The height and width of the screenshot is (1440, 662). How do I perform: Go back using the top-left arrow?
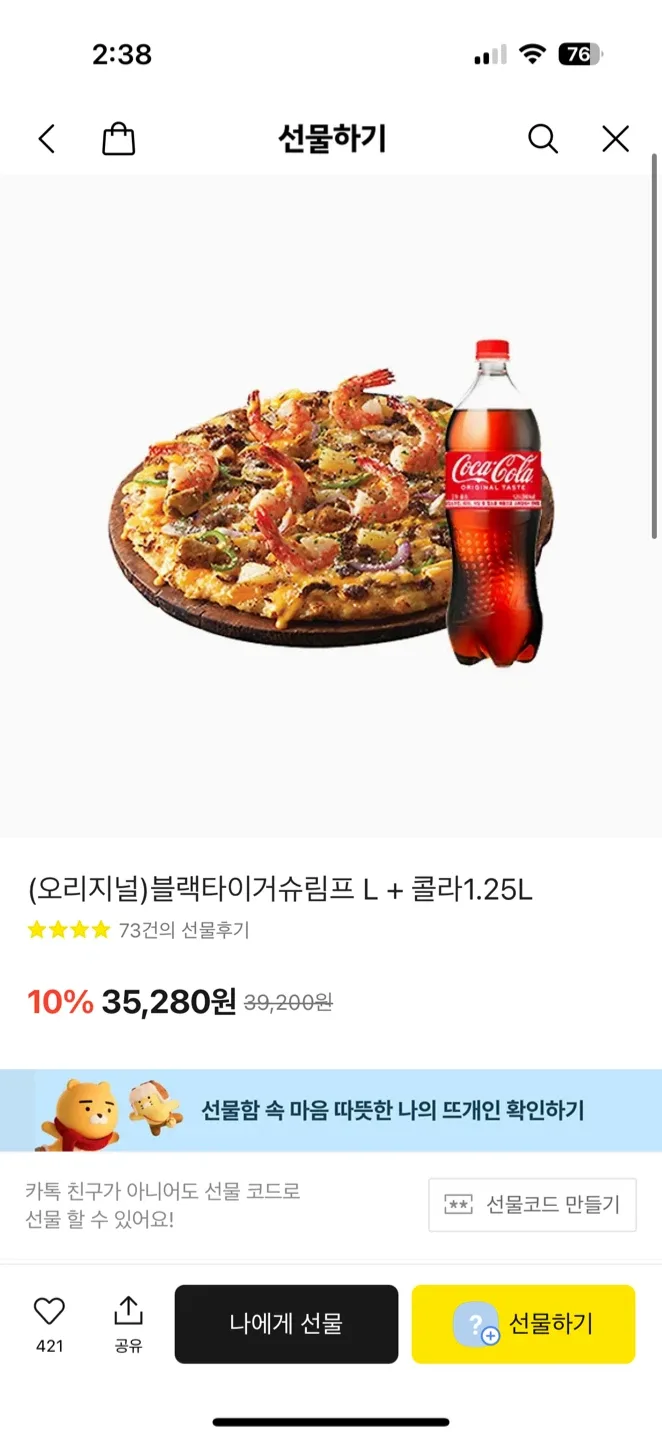(47, 139)
